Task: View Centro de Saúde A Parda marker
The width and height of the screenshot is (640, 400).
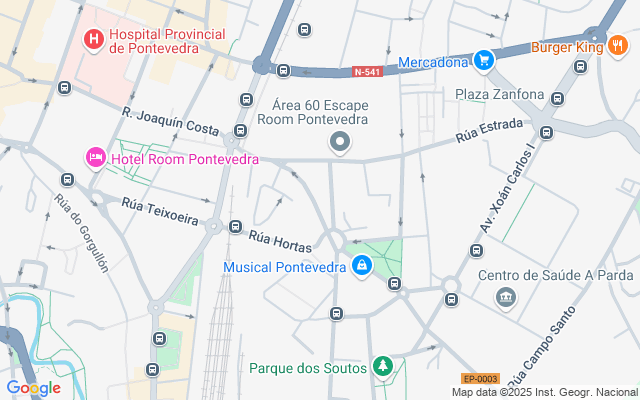Action: point(506,297)
